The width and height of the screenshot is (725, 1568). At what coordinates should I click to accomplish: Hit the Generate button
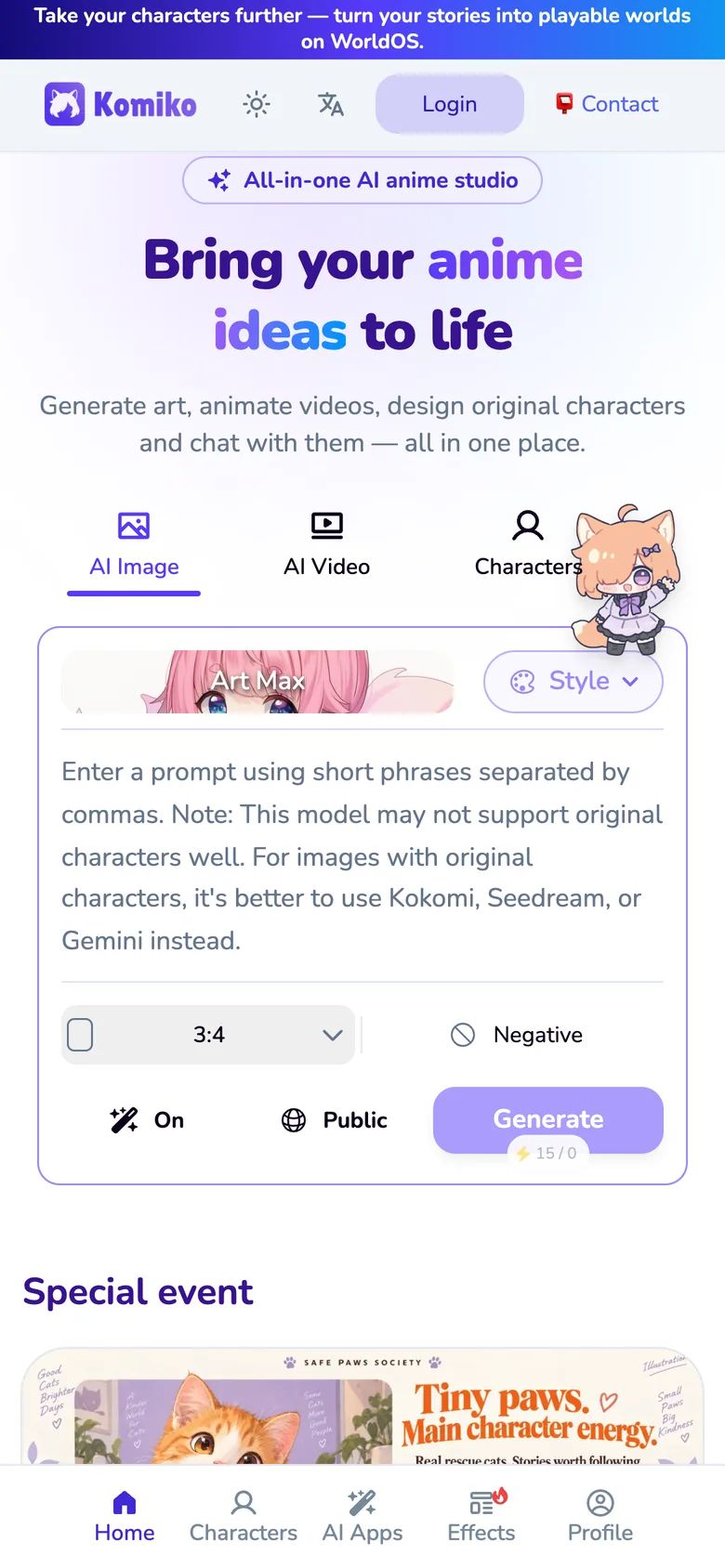(x=548, y=1119)
